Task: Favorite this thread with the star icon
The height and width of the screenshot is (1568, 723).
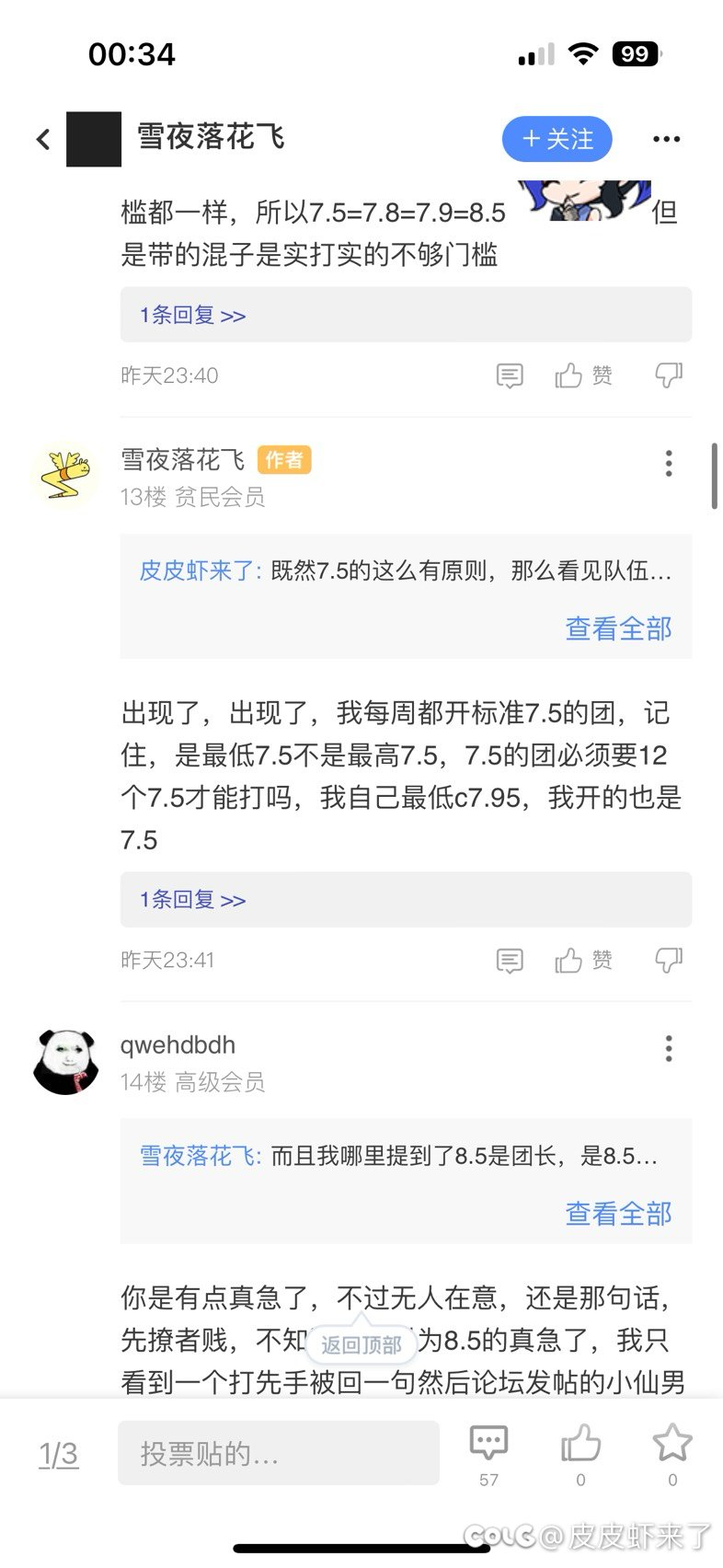Action: [x=672, y=1451]
